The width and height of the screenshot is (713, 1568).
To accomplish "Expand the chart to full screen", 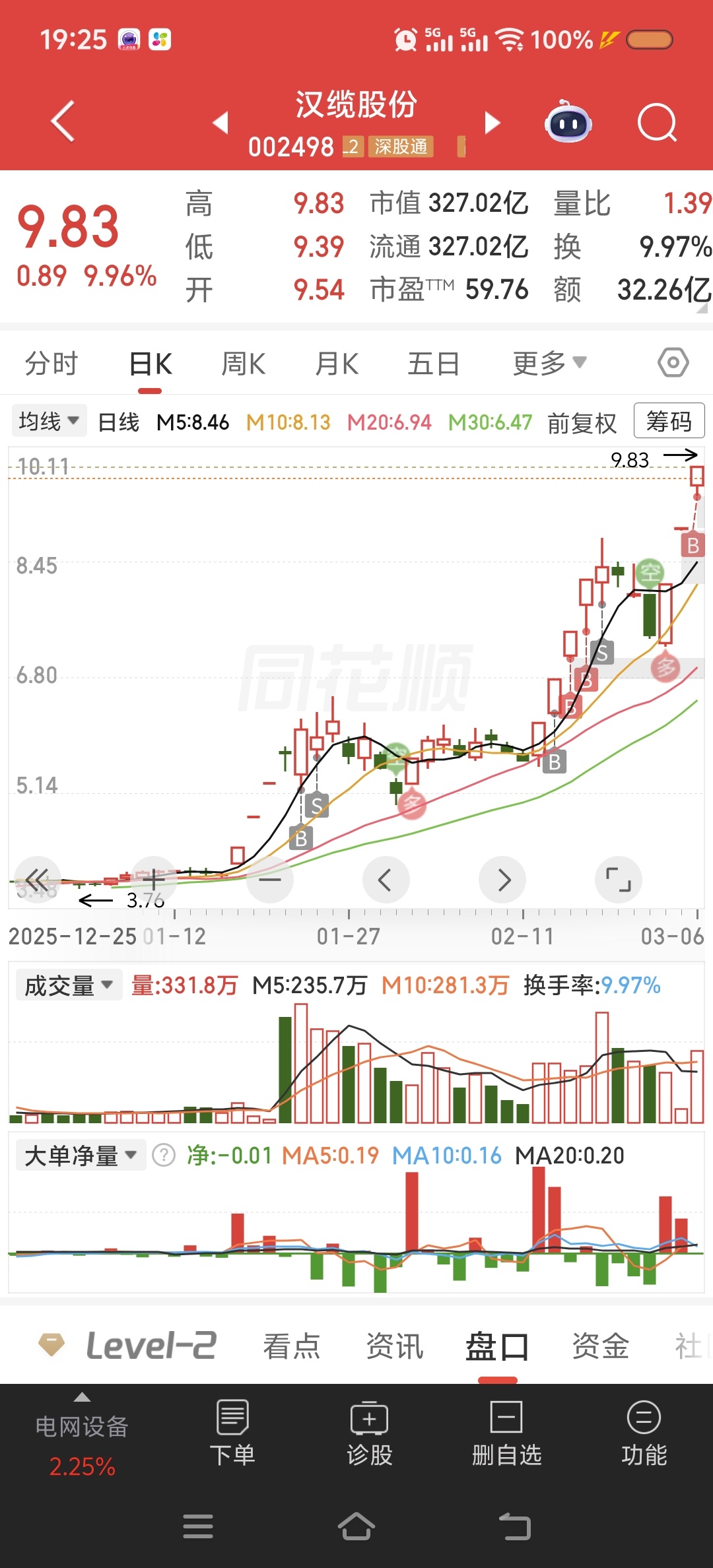I will (618, 880).
